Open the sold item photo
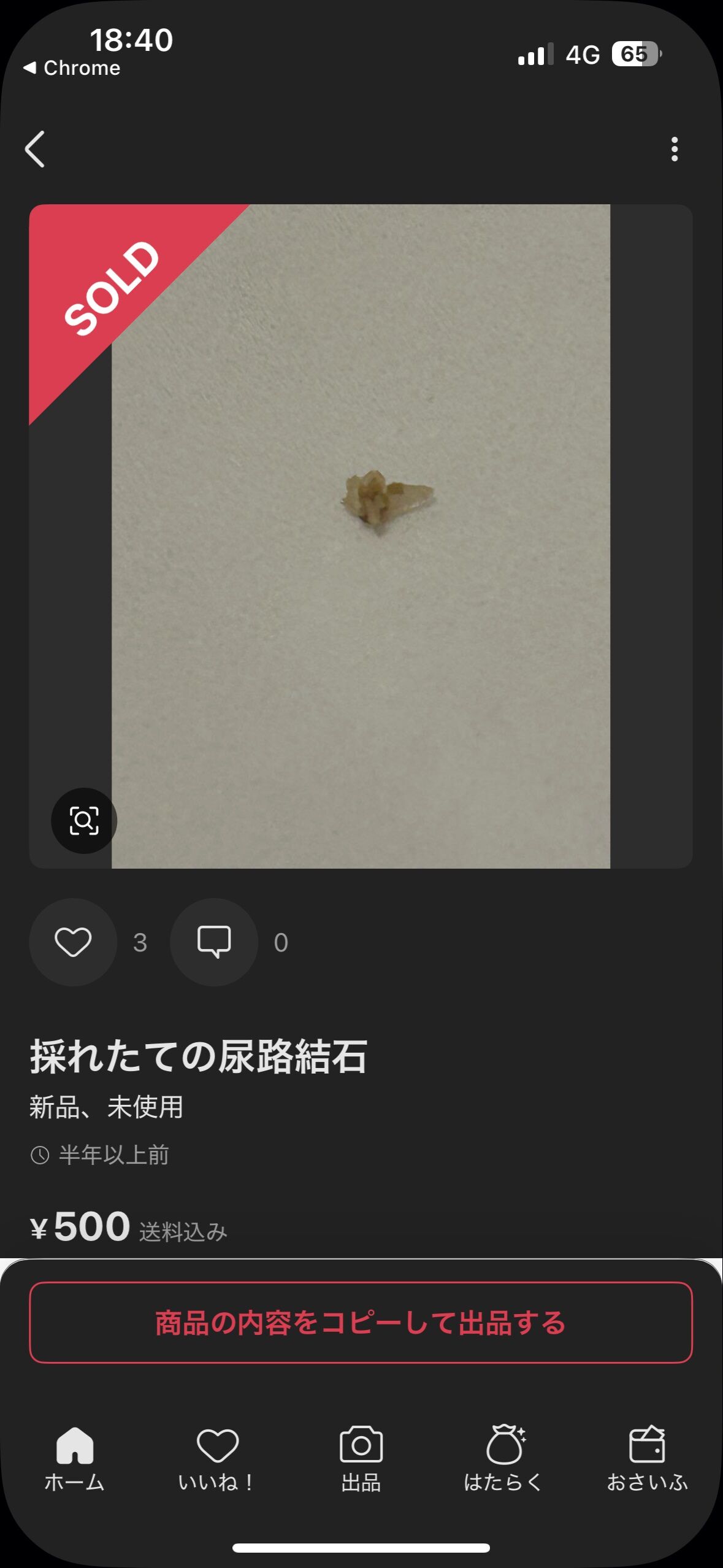This screenshot has height=1568, width=723. tap(361, 536)
